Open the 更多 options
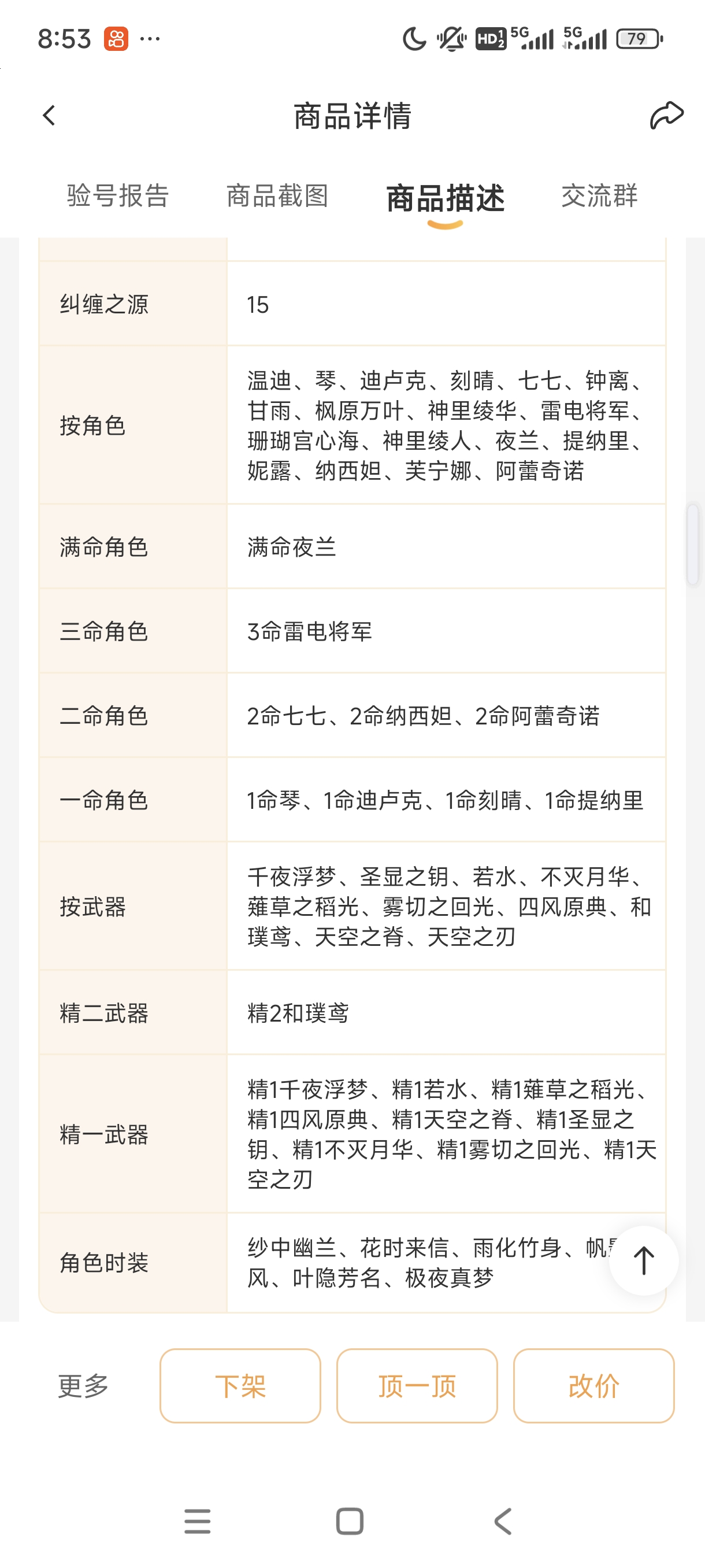This screenshot has width=705, height=1568. tap(83, 1386)
